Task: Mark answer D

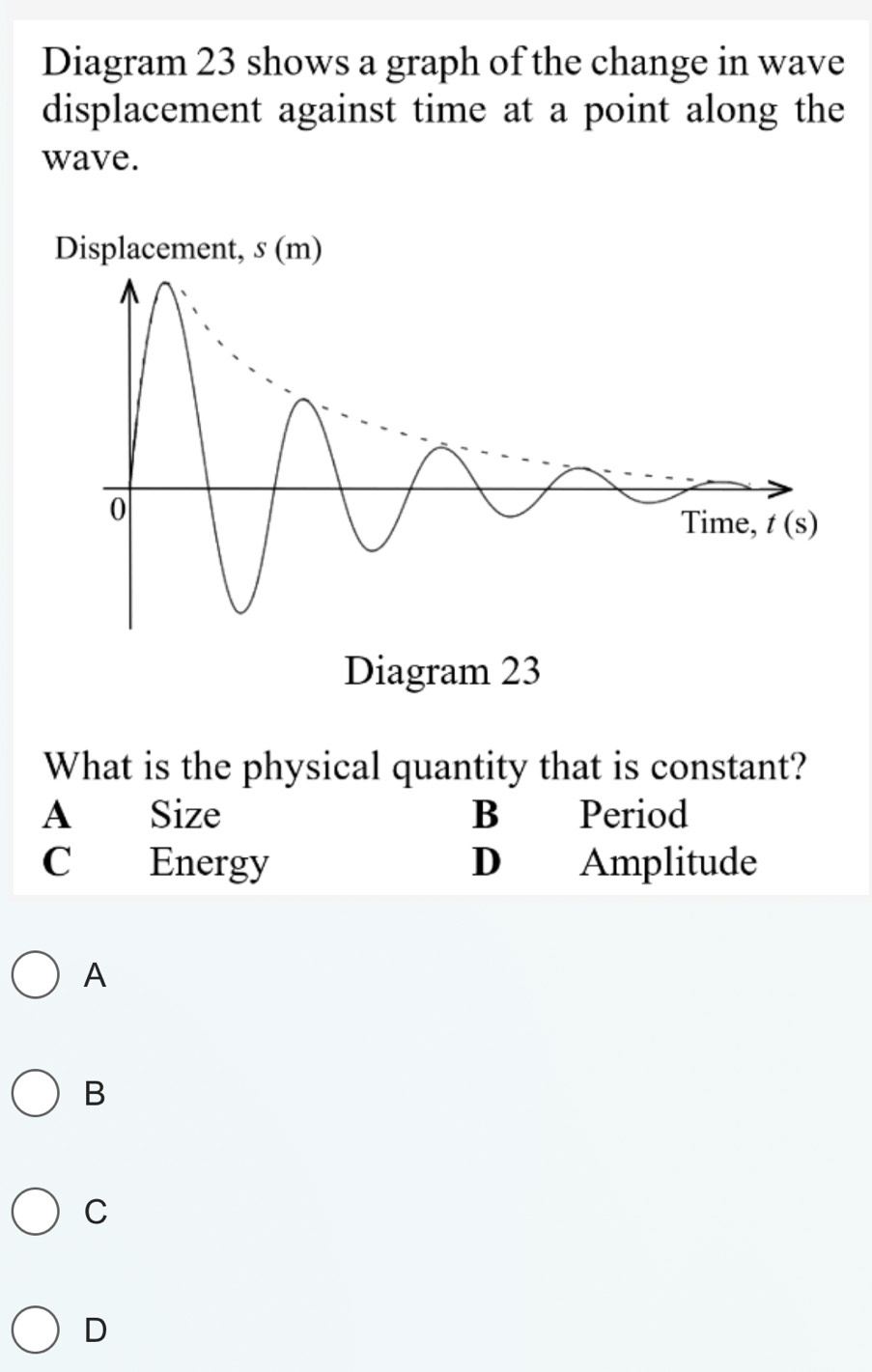Action: click(36, 1330)
